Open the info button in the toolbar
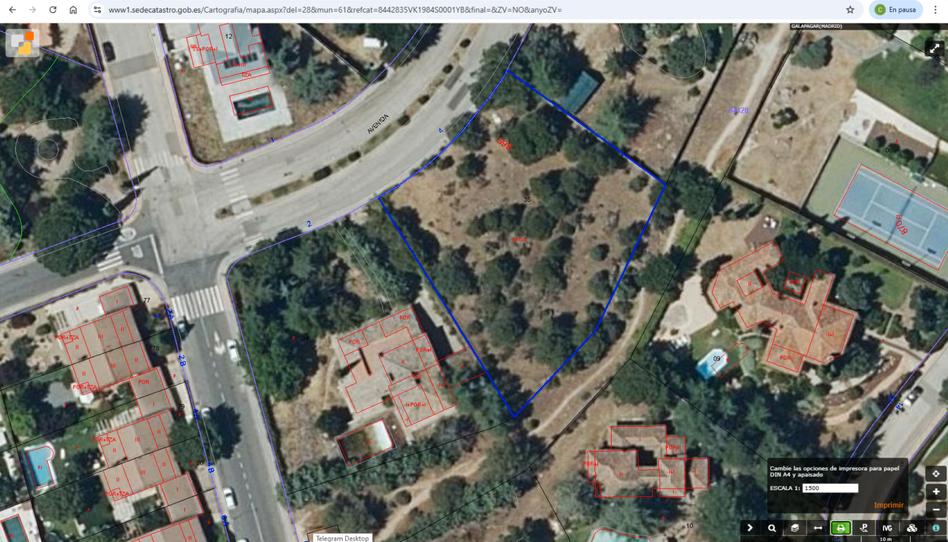Image resolution: width=948 pixels, height=542 pixels. click(x=936, y=528)
